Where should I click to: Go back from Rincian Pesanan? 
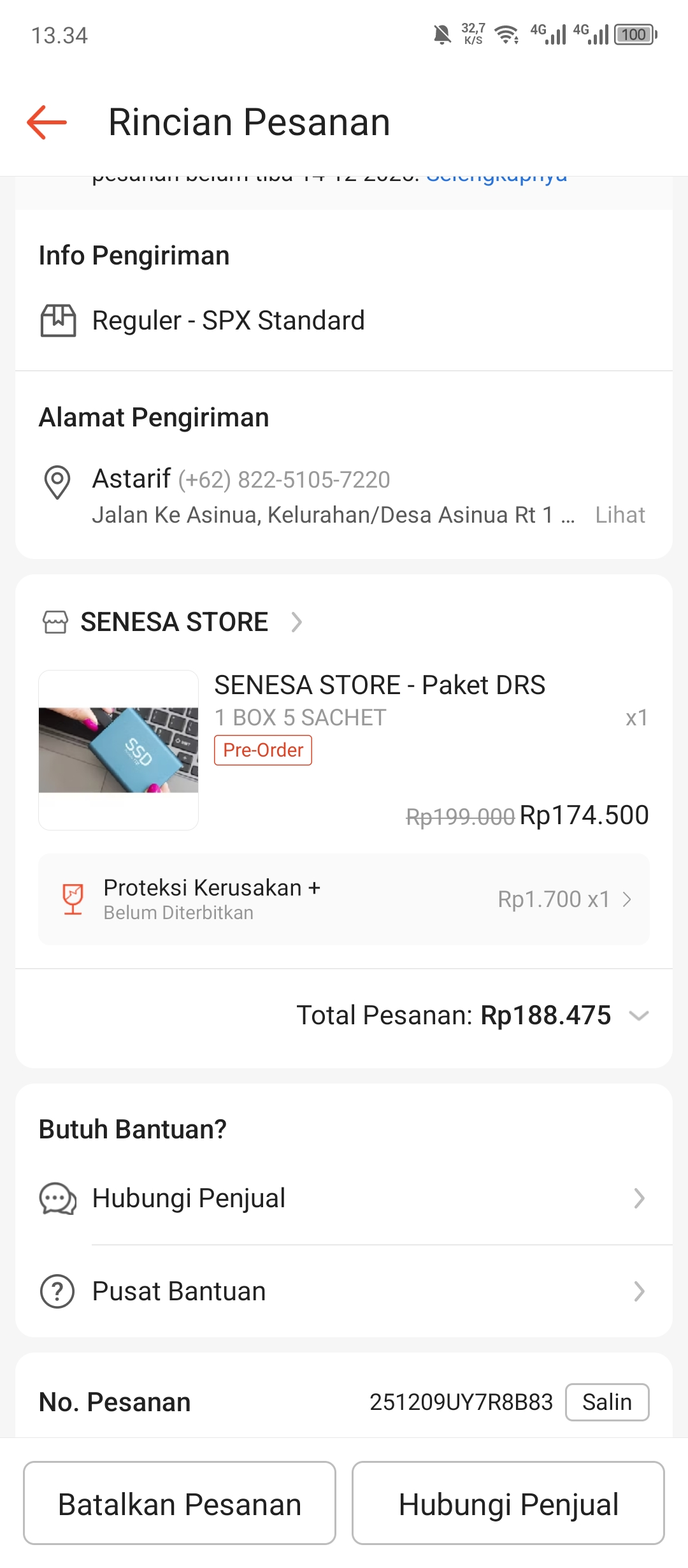(x=47, y=122)
